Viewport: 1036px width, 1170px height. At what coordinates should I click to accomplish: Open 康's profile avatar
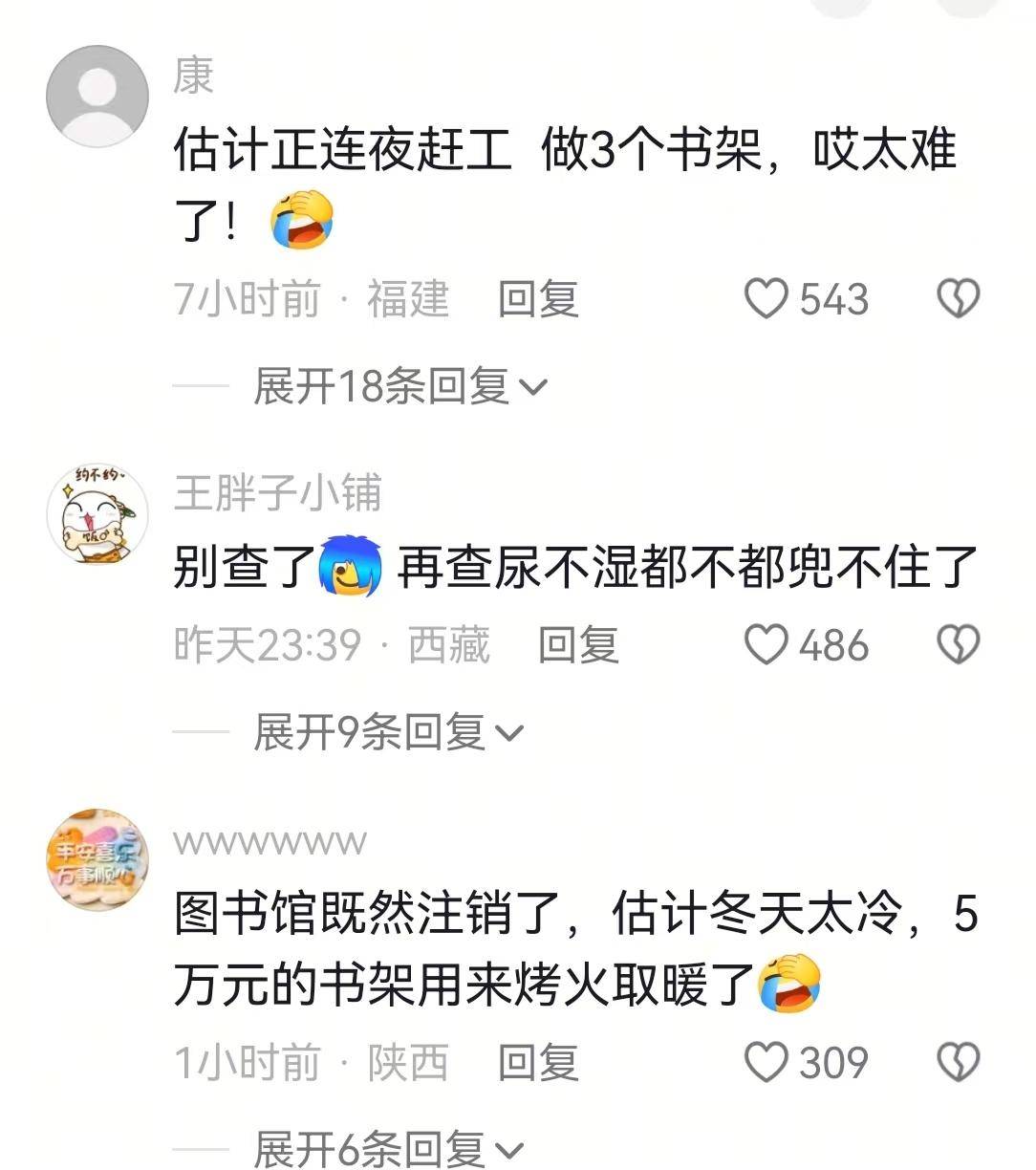[x=97, y=96]
